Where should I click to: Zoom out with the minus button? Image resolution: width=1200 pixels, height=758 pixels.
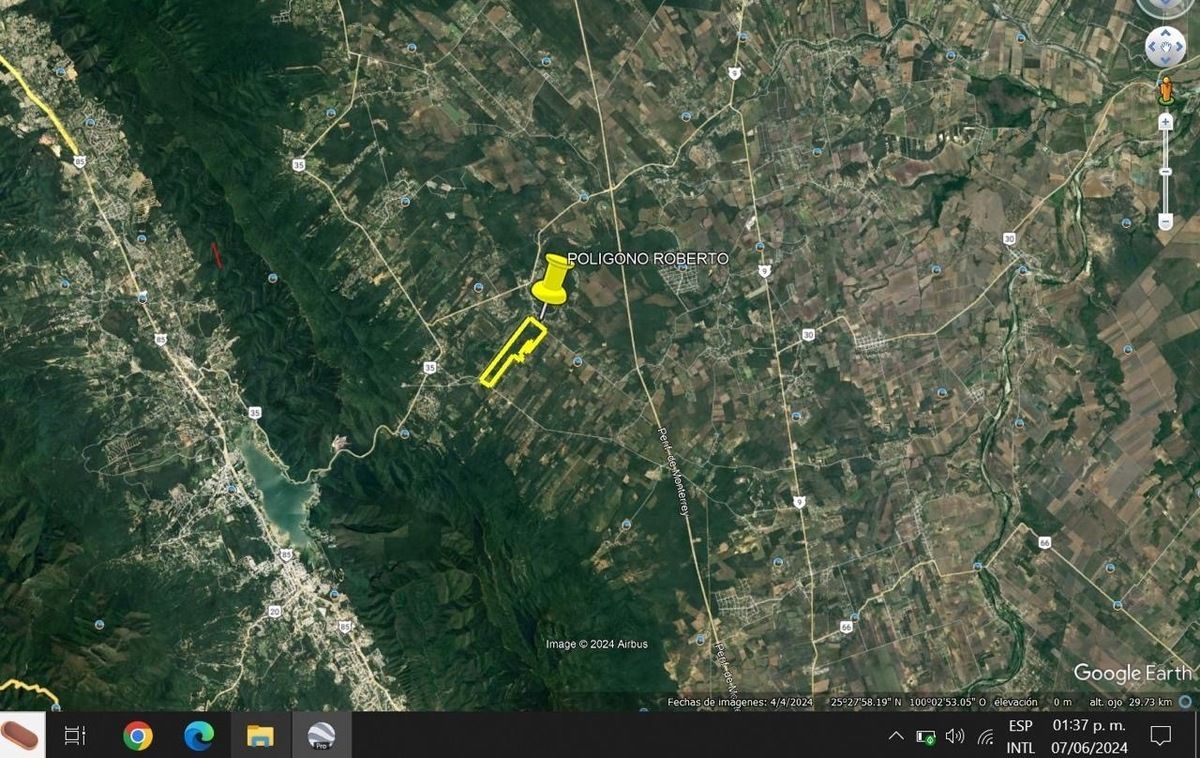(1165, 221)
